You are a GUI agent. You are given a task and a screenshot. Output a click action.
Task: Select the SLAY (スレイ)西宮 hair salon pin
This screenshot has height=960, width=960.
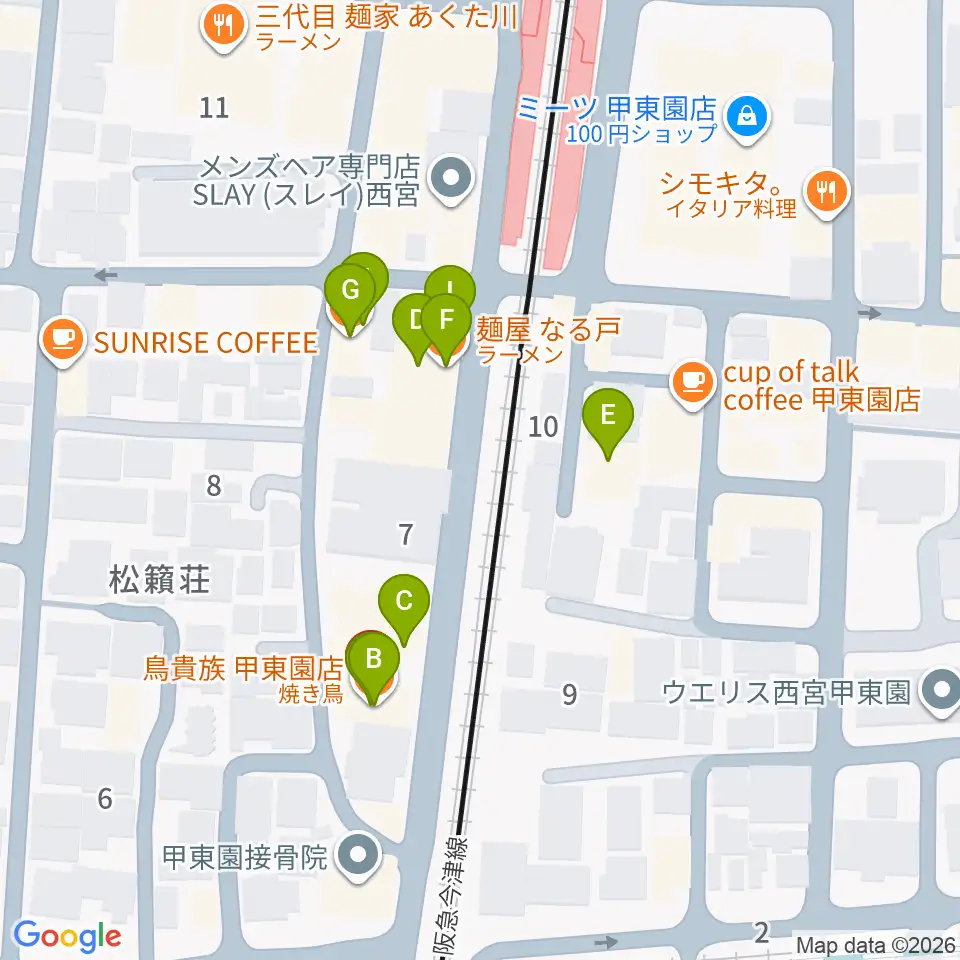tap(452, 180)
